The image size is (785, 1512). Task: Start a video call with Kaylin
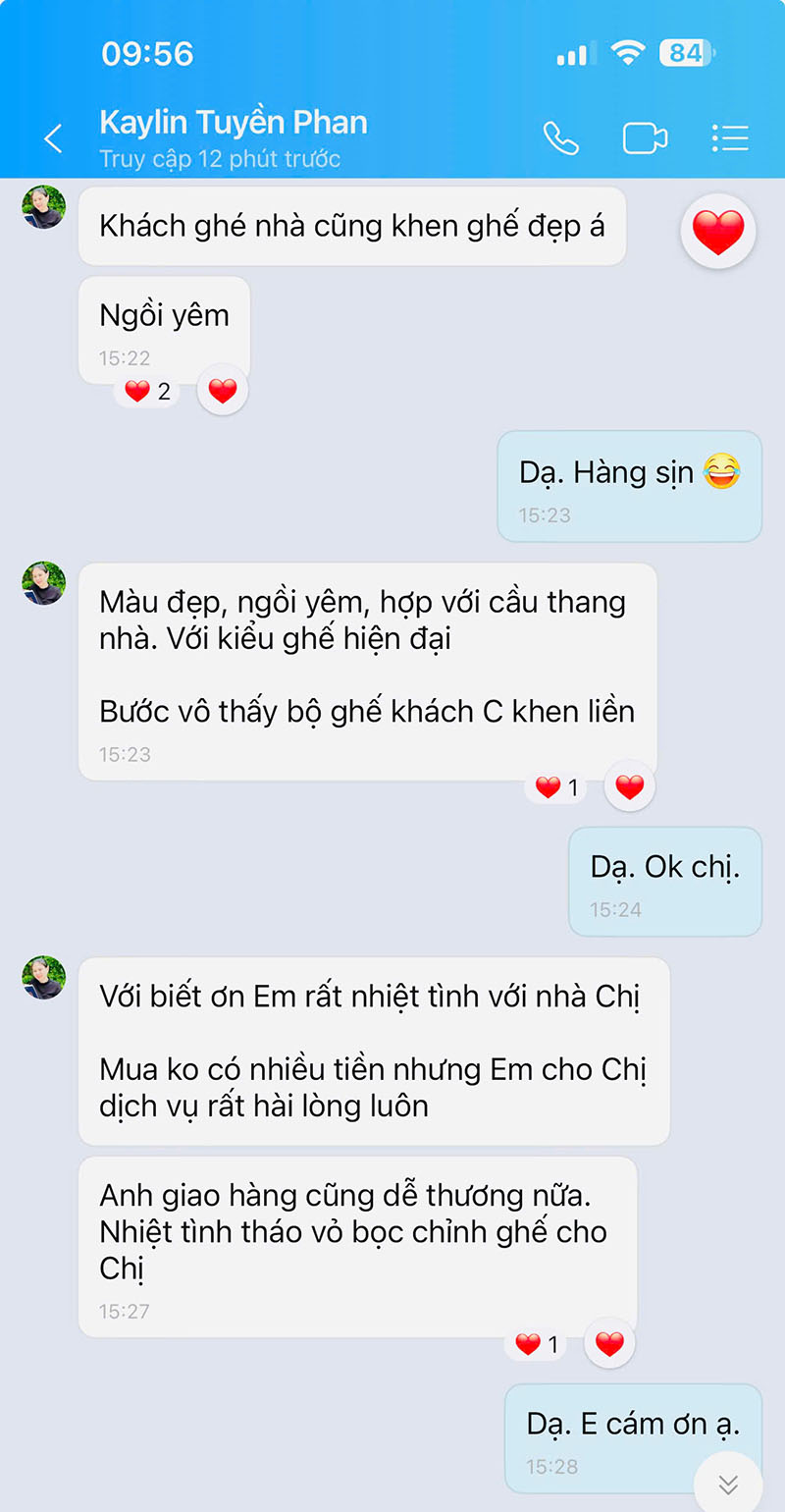[645, 138]
